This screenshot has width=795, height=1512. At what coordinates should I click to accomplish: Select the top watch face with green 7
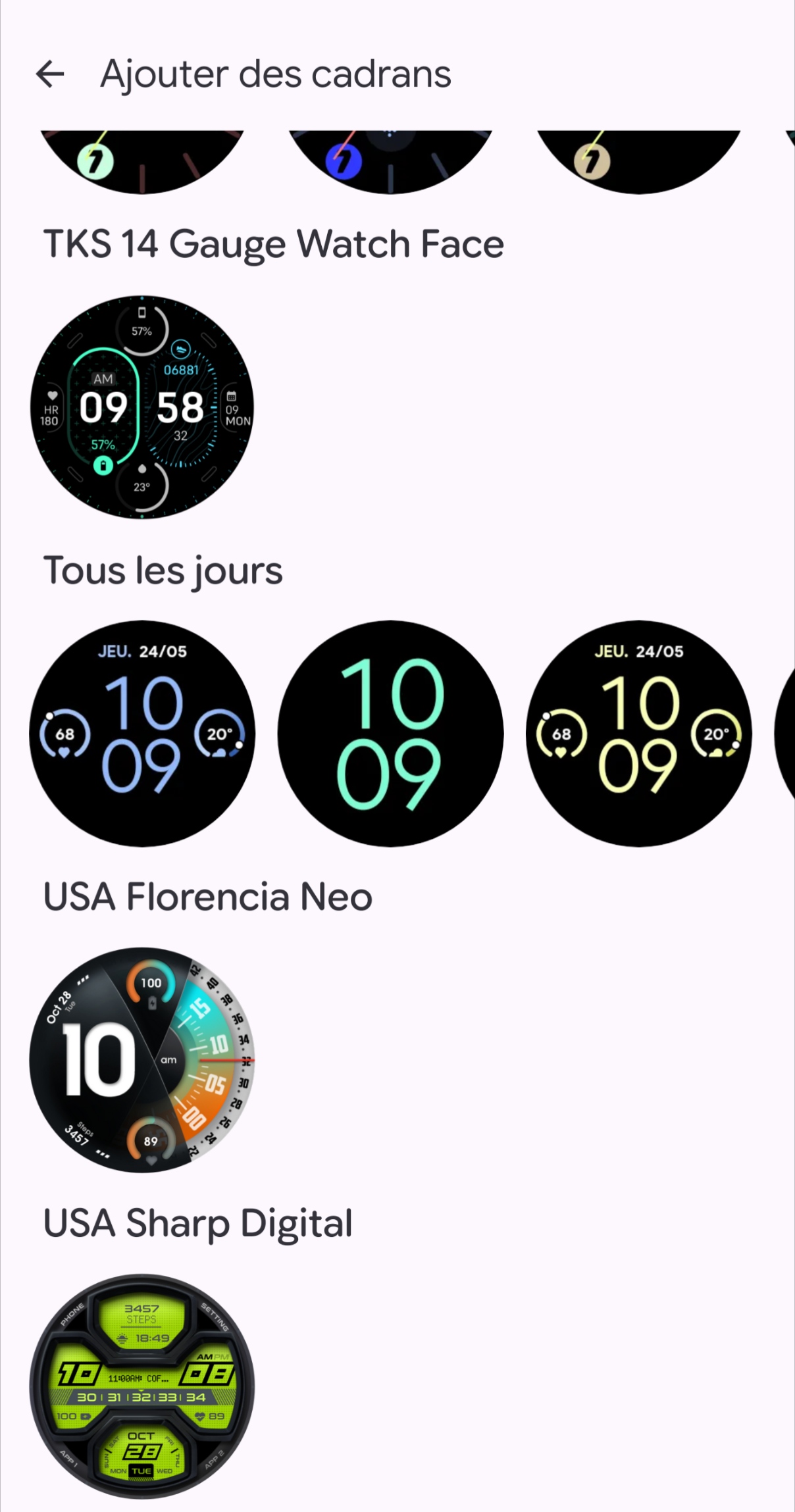point(142,160)
